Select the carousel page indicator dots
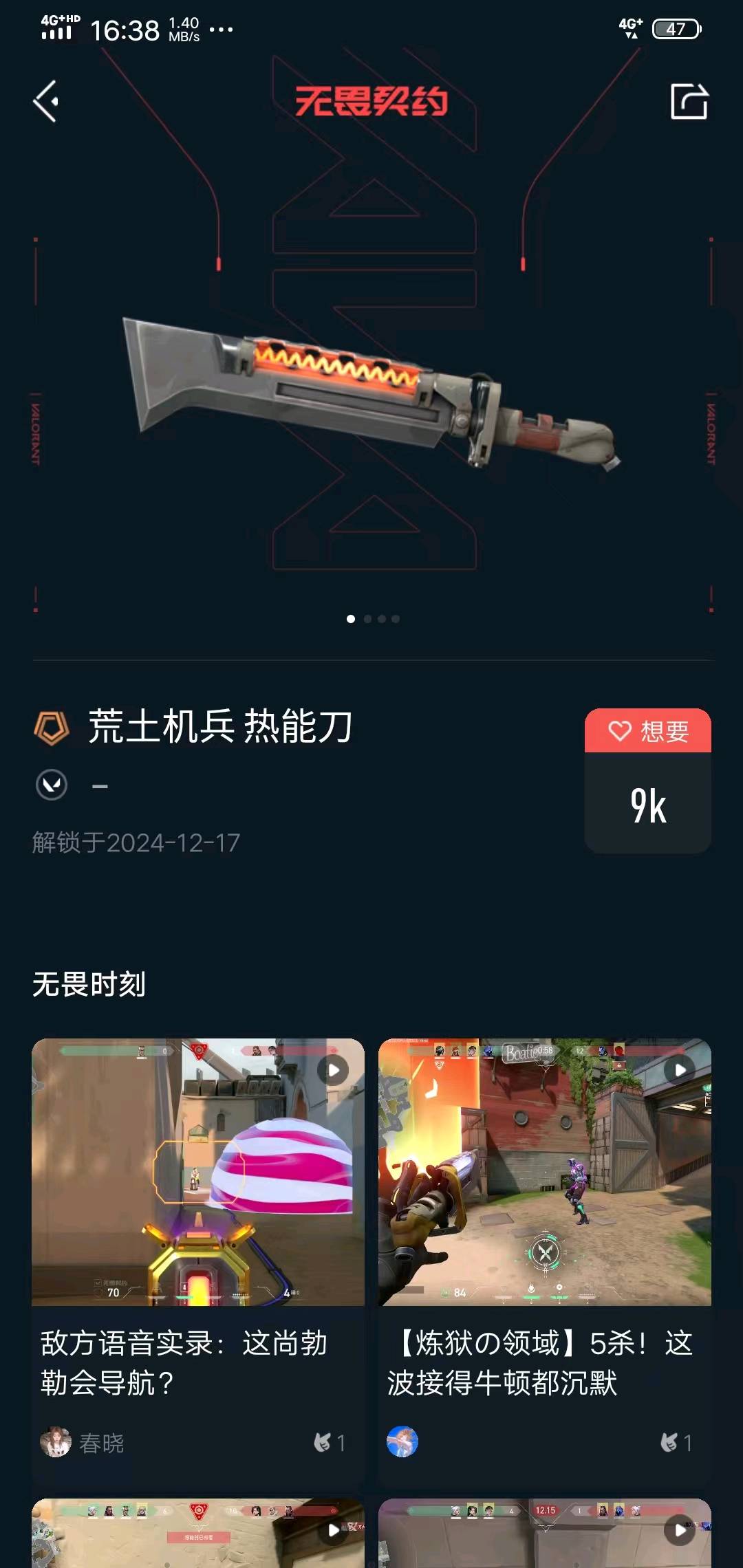The width and height of the screenshot is (743, 1568). [x=373, y=619]
